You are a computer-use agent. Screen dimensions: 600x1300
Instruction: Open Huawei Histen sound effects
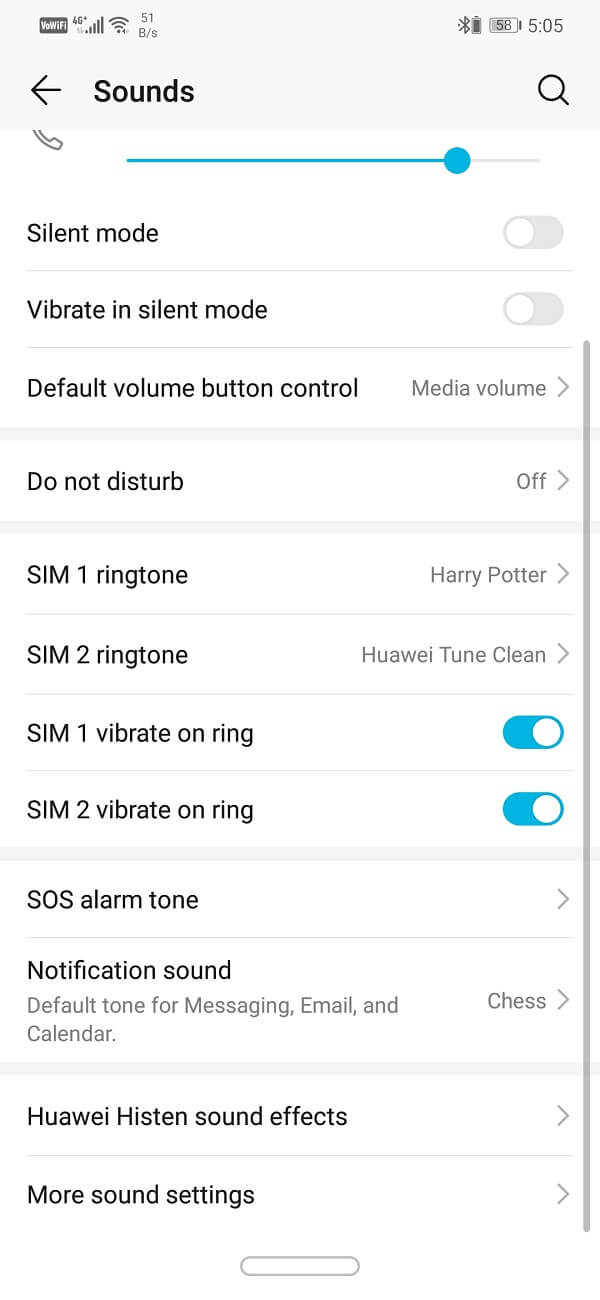pos(300,1116)
